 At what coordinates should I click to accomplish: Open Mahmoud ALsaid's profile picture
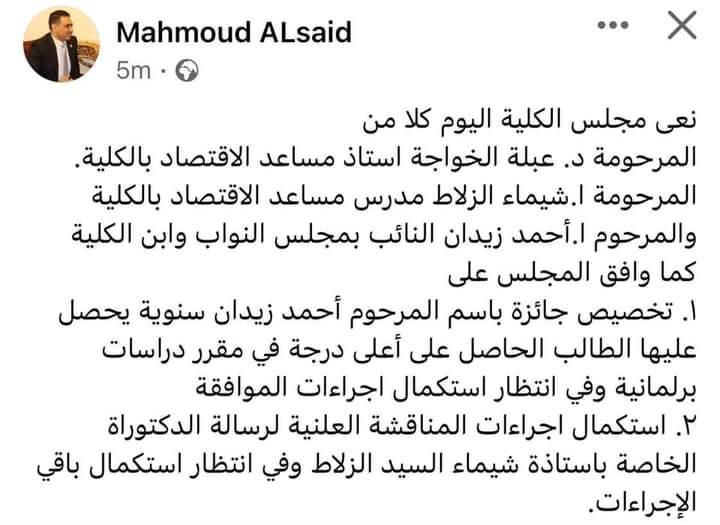(x=62, y=45)
